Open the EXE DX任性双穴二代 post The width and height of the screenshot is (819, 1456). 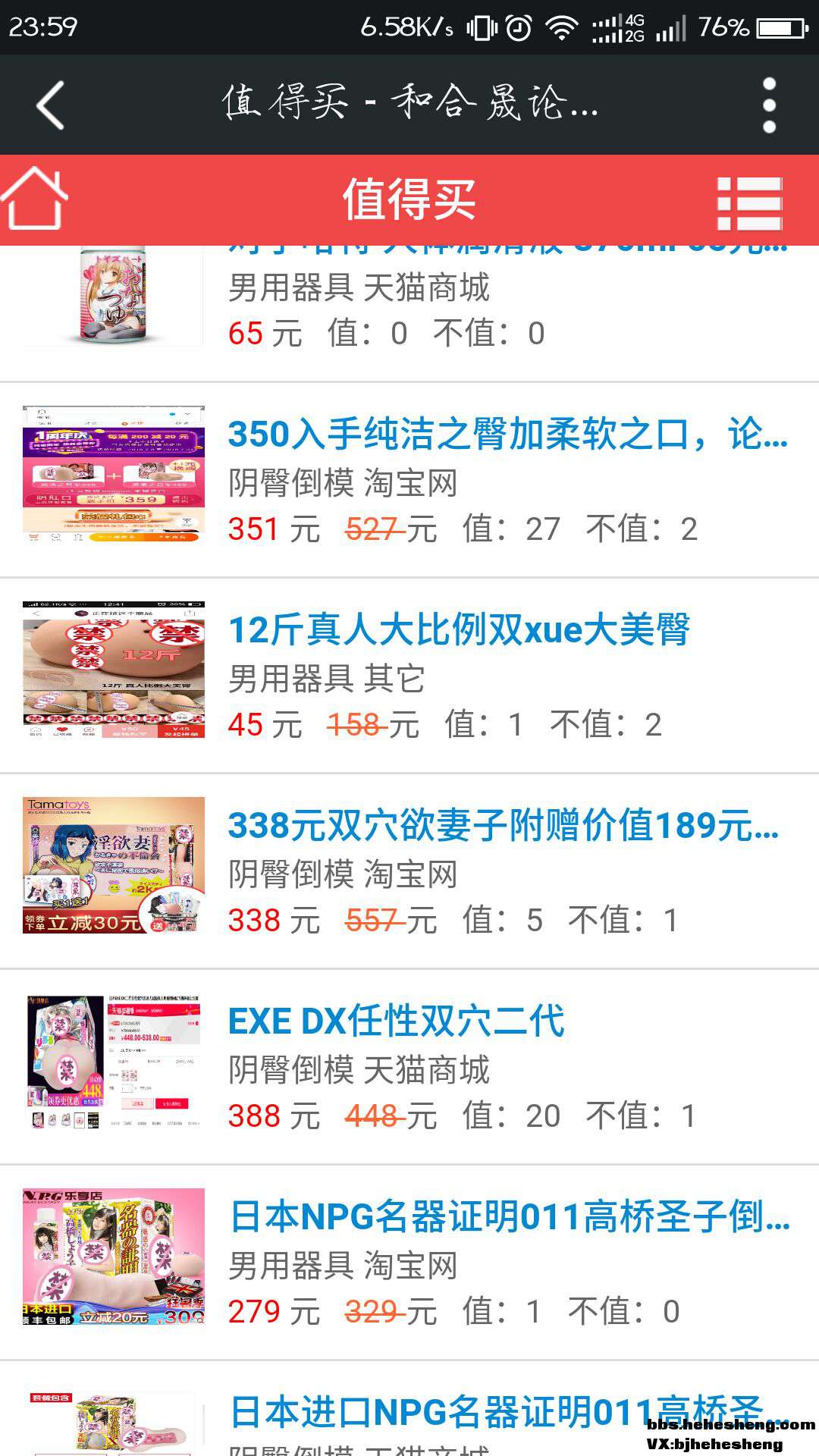coord(397,1022)
